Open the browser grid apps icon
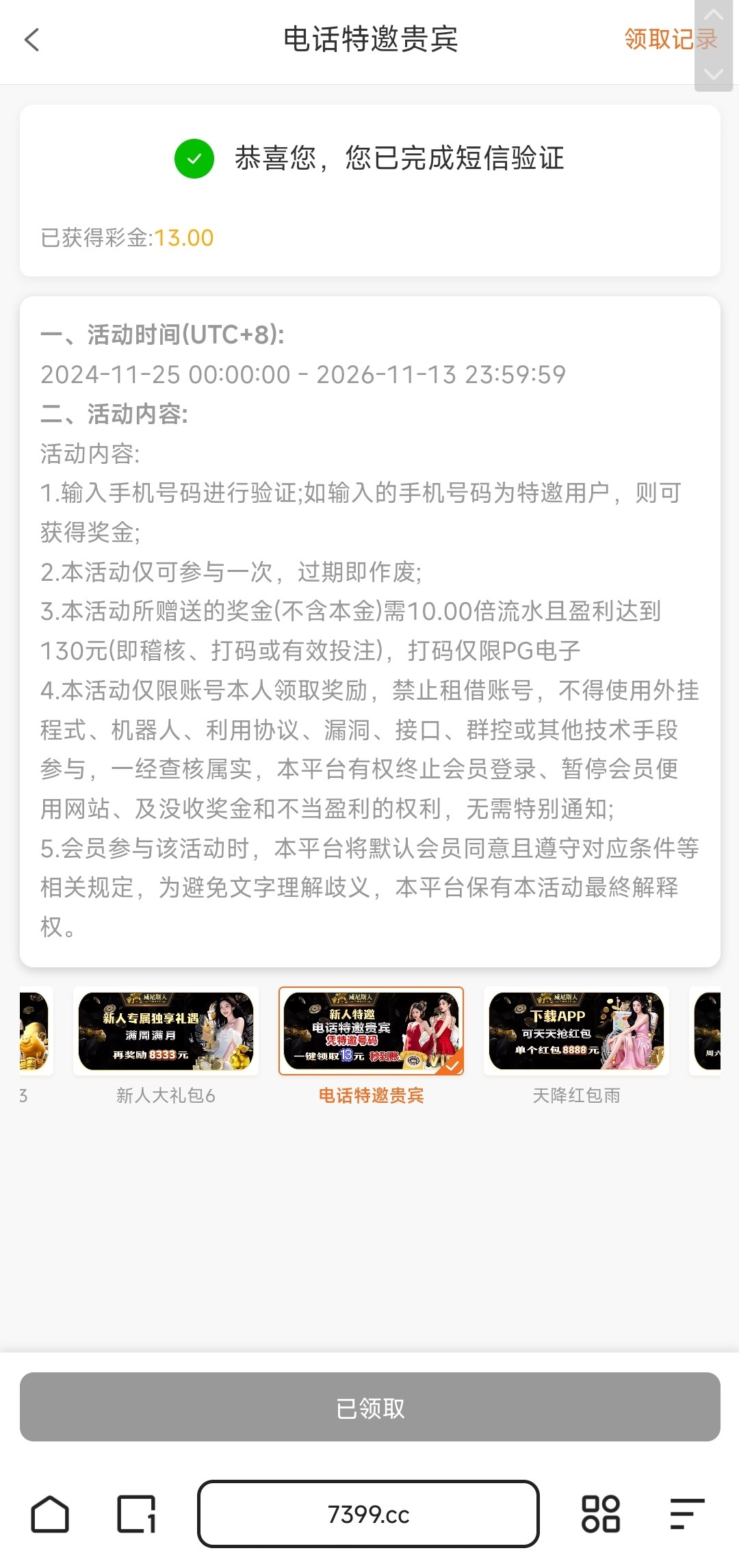 point(600,1515)
